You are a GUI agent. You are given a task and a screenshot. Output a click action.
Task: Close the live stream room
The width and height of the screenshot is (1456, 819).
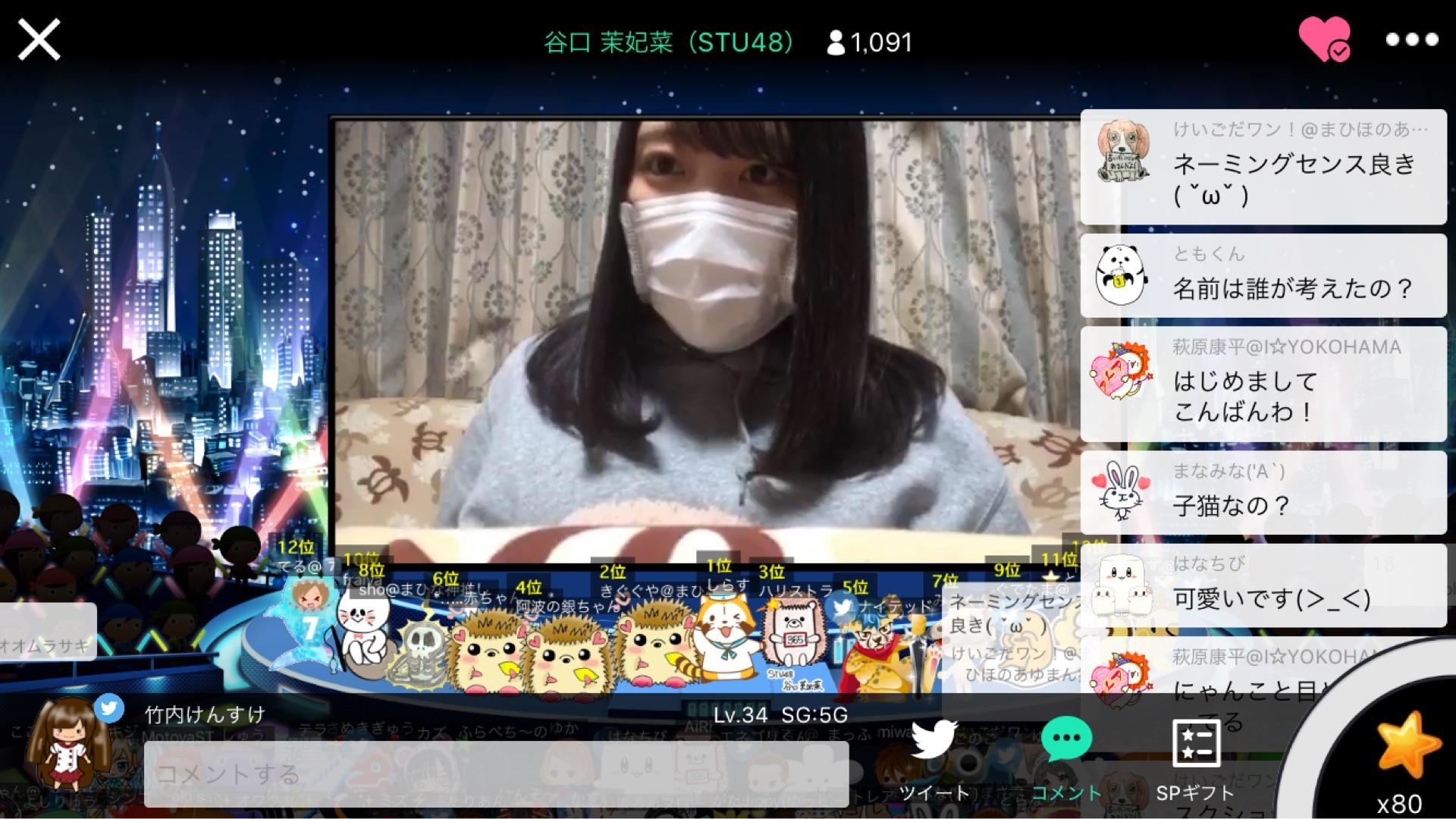pyautogui.click(x=39, y=39)
